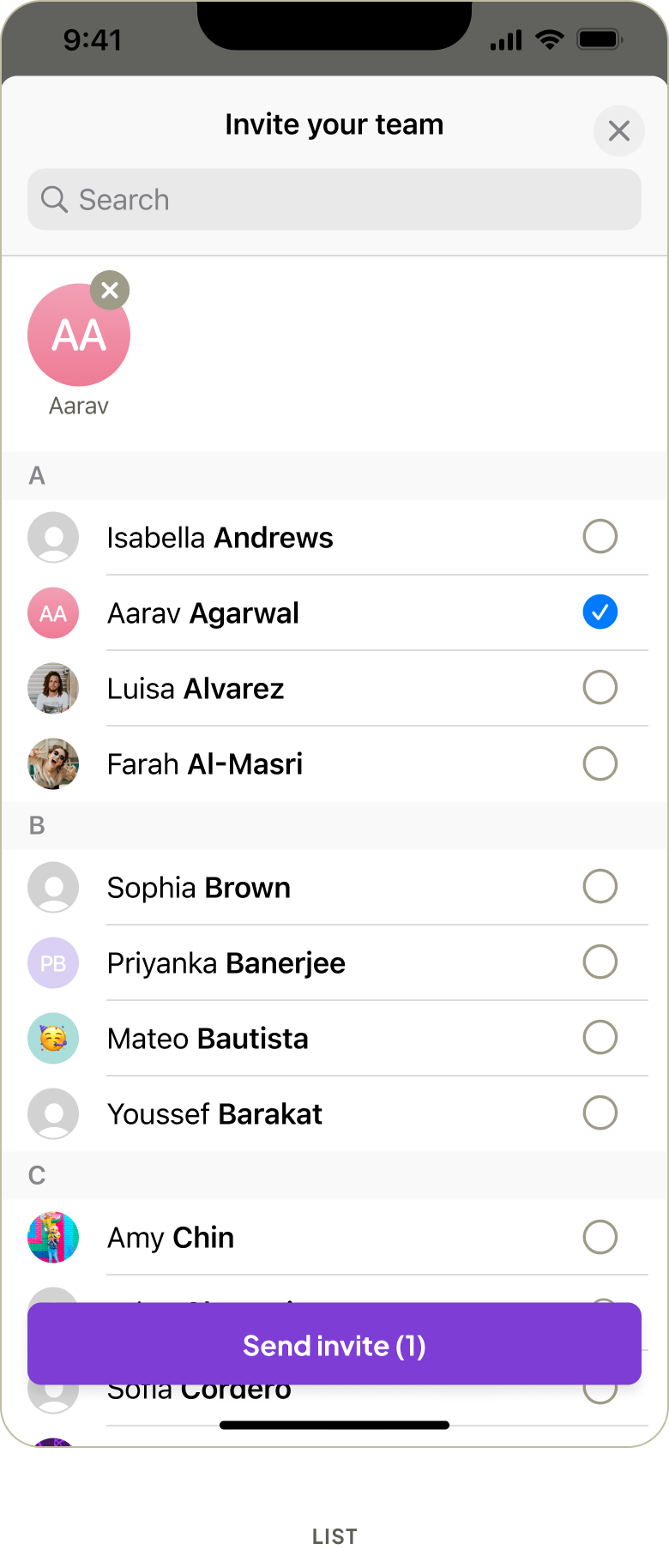The width and height of the screenshot is (669, 1568).
Task: Tap the search magnifier icon
Action: point(54,199)
